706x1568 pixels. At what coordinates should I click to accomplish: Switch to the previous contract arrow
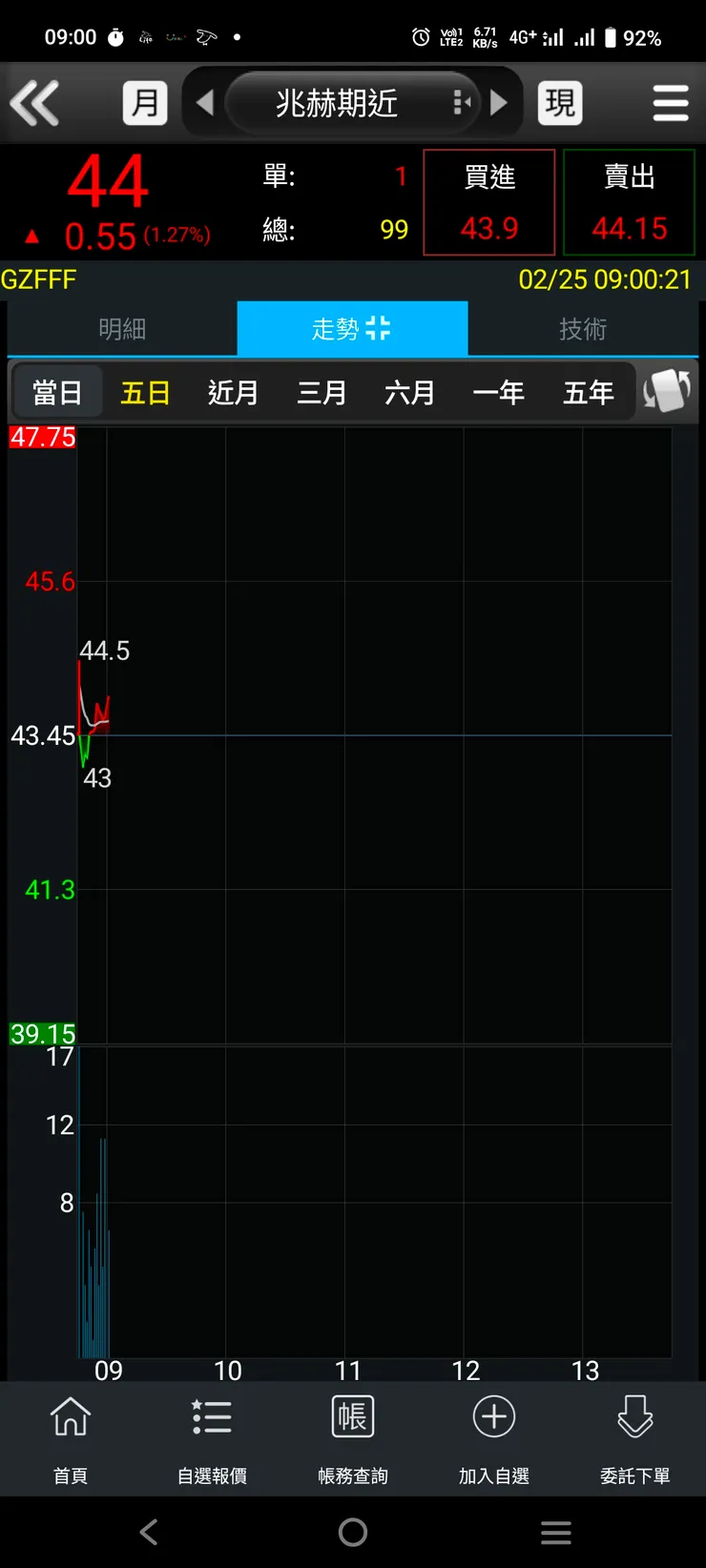click(x=204, y=103)
